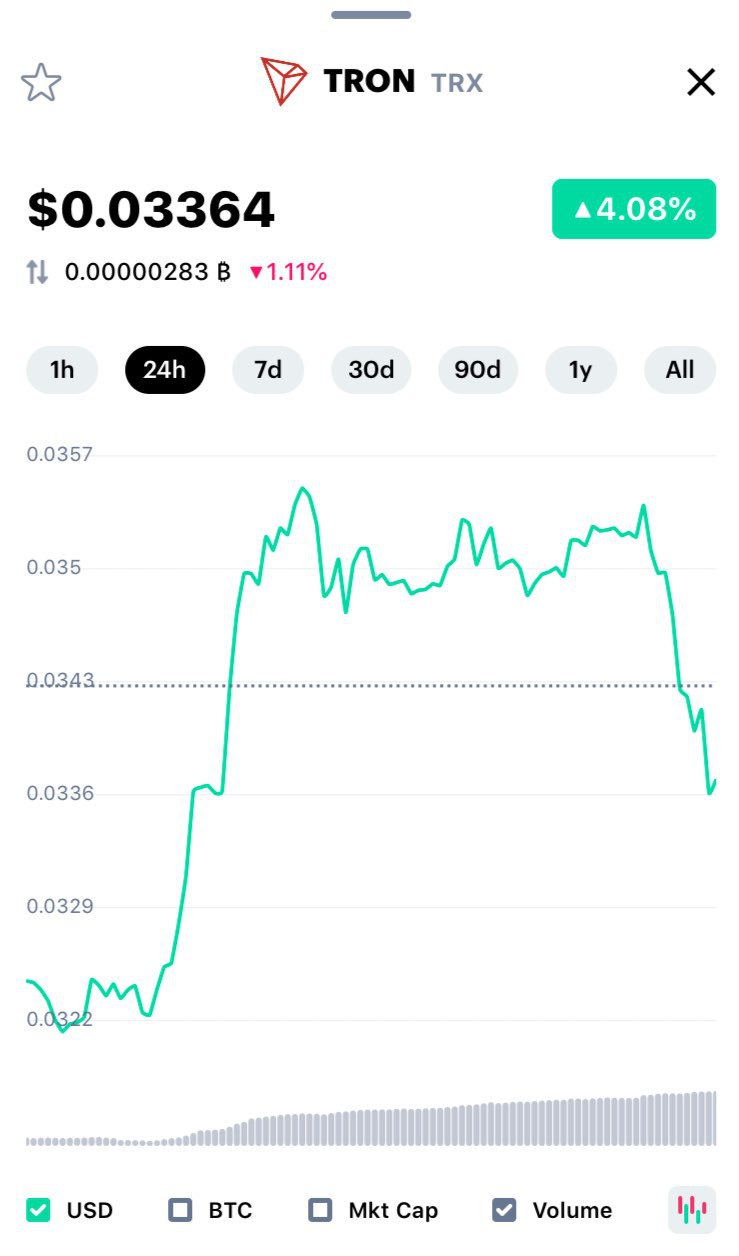Viewport: 739px width, 1256px height.
Task: View the 1y price history
Action: click(580, 370)
